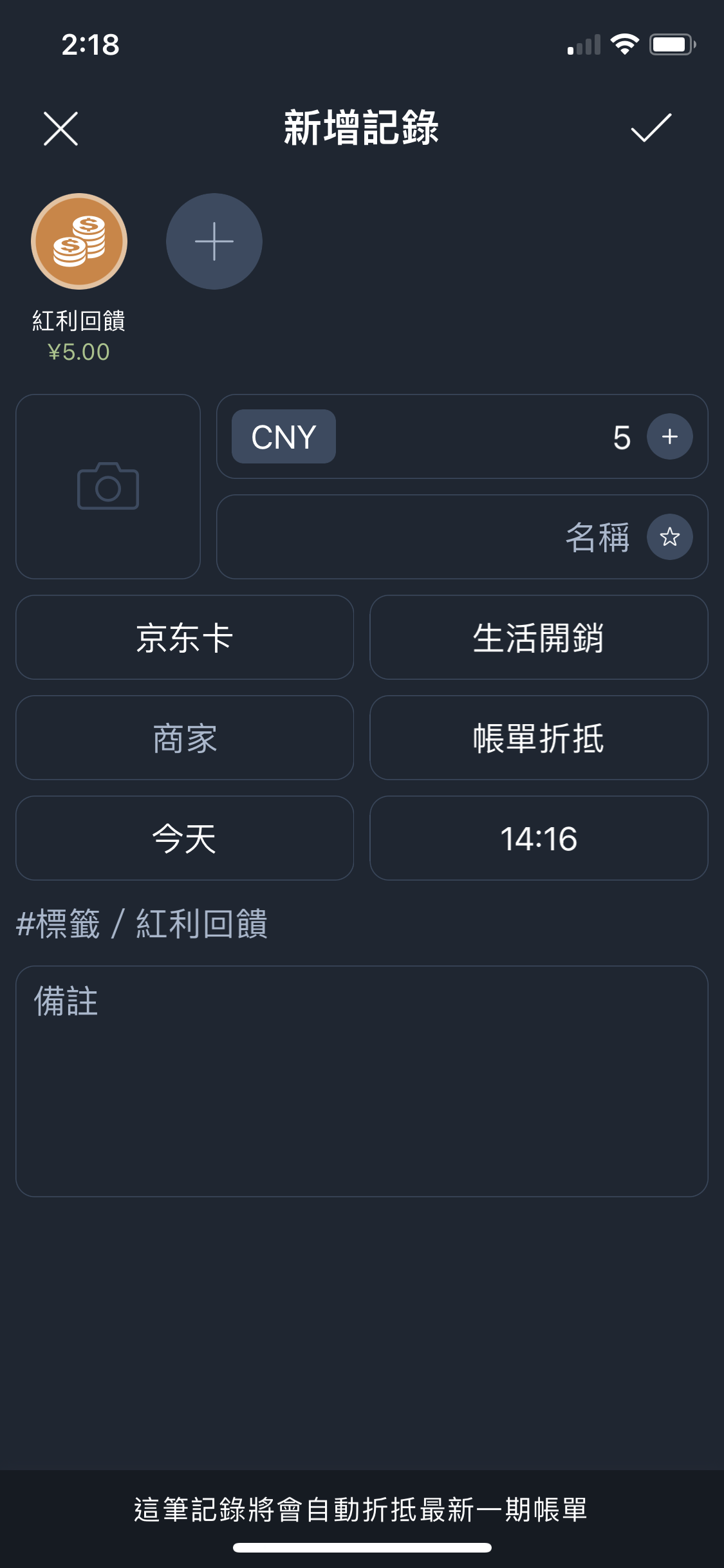This screenshot has width=724, height=1568.
Task: Enter a name in the 名稱 field
Action: (x=425, y=537)
